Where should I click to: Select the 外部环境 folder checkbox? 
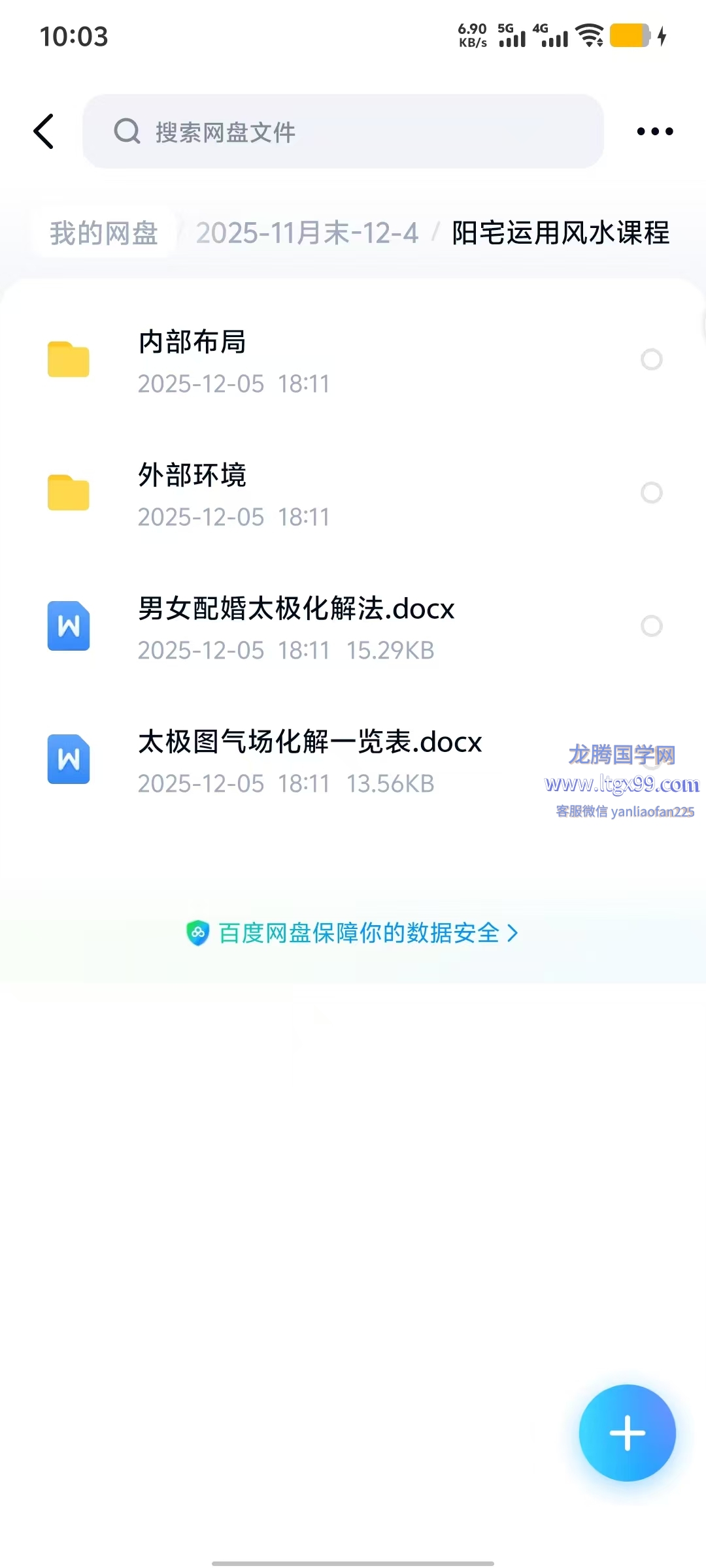click(651, 493)
